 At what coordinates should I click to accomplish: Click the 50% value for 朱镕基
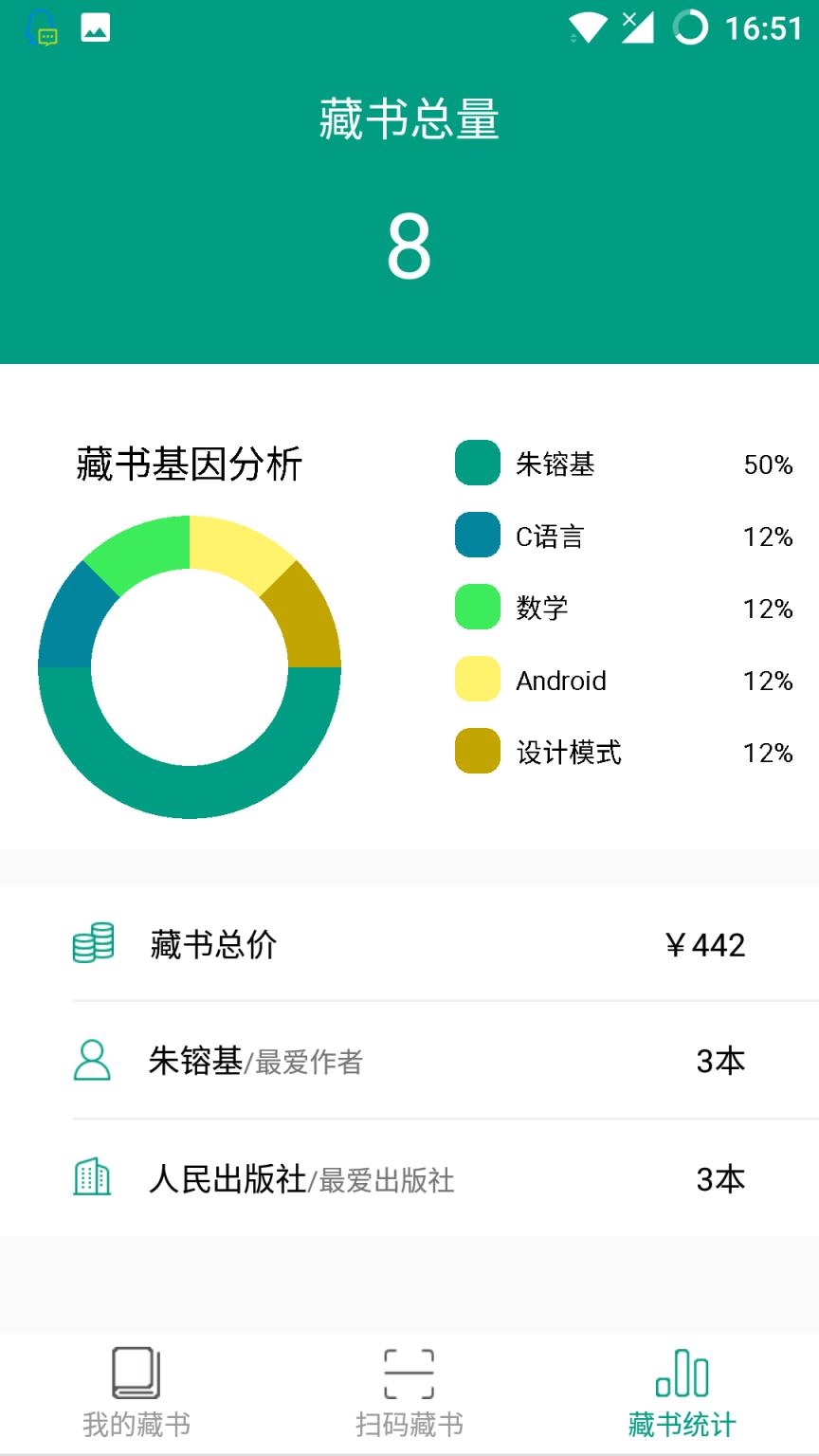pyautogui.click(x=767, y=464)
